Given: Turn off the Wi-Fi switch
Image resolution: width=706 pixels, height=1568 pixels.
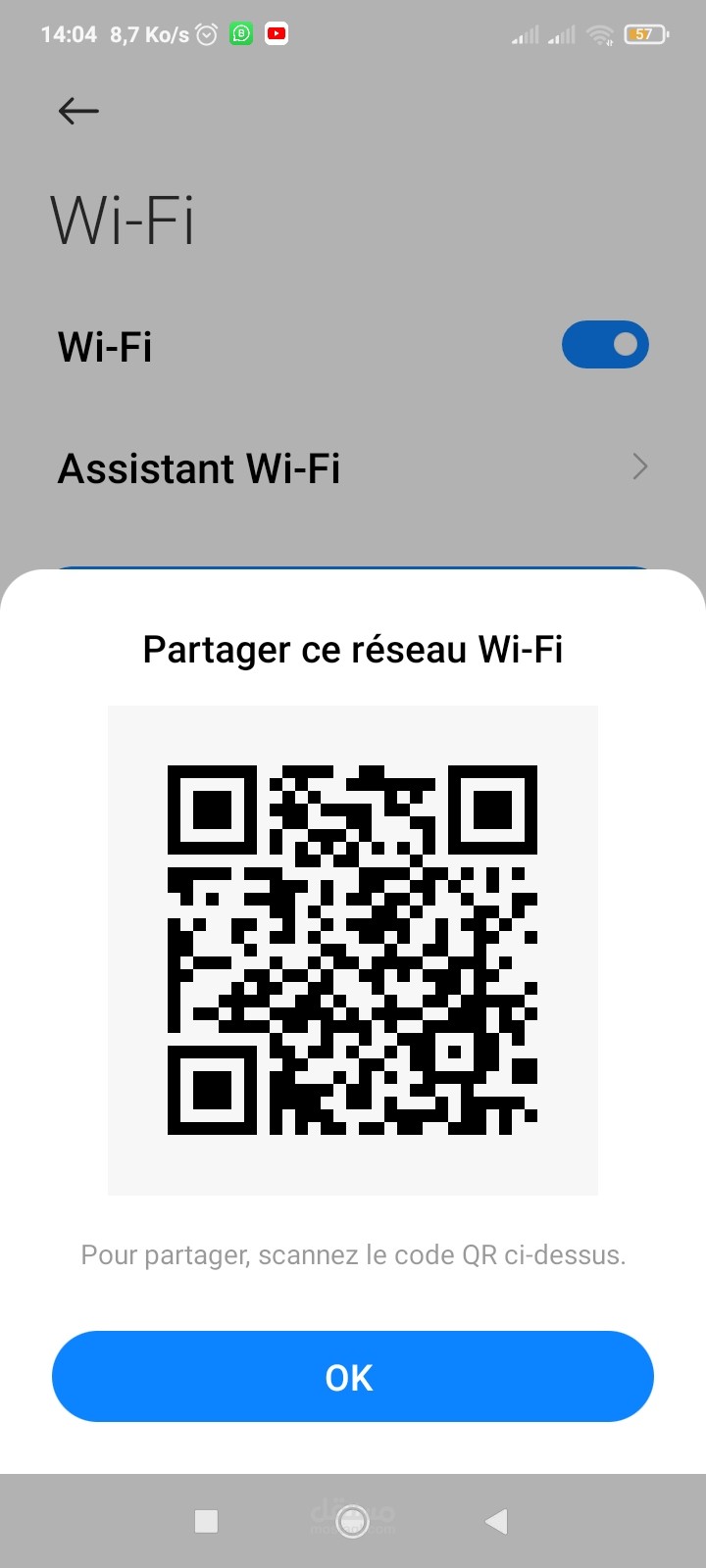Looking at the screenshot, I should (605, 345).
